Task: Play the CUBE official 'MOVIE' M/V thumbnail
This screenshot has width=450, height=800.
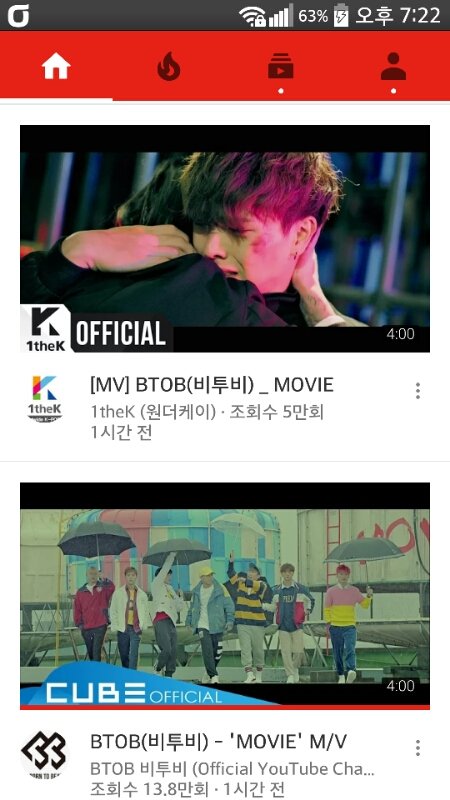Action: point(225,595)
